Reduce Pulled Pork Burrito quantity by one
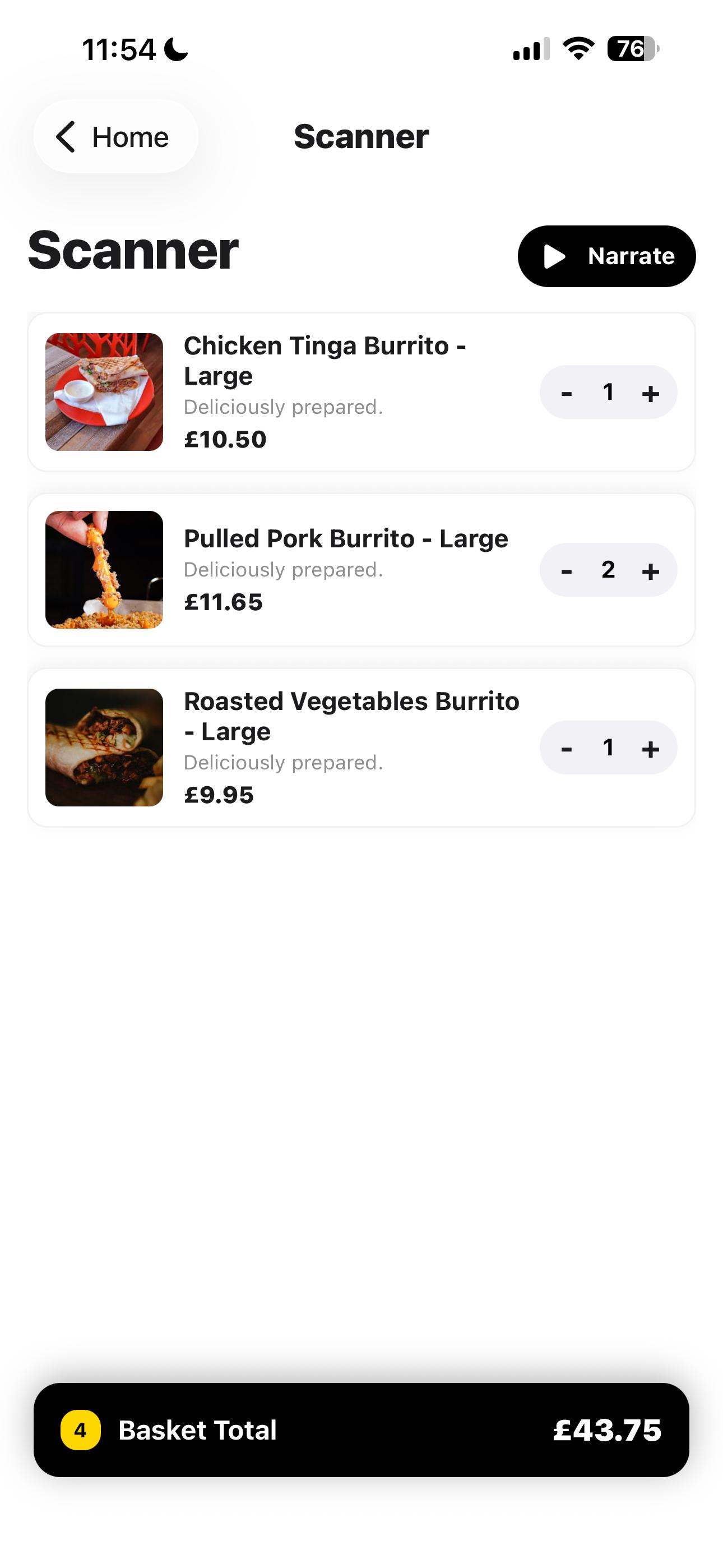The image size is (723, 1568). point(567,570)
